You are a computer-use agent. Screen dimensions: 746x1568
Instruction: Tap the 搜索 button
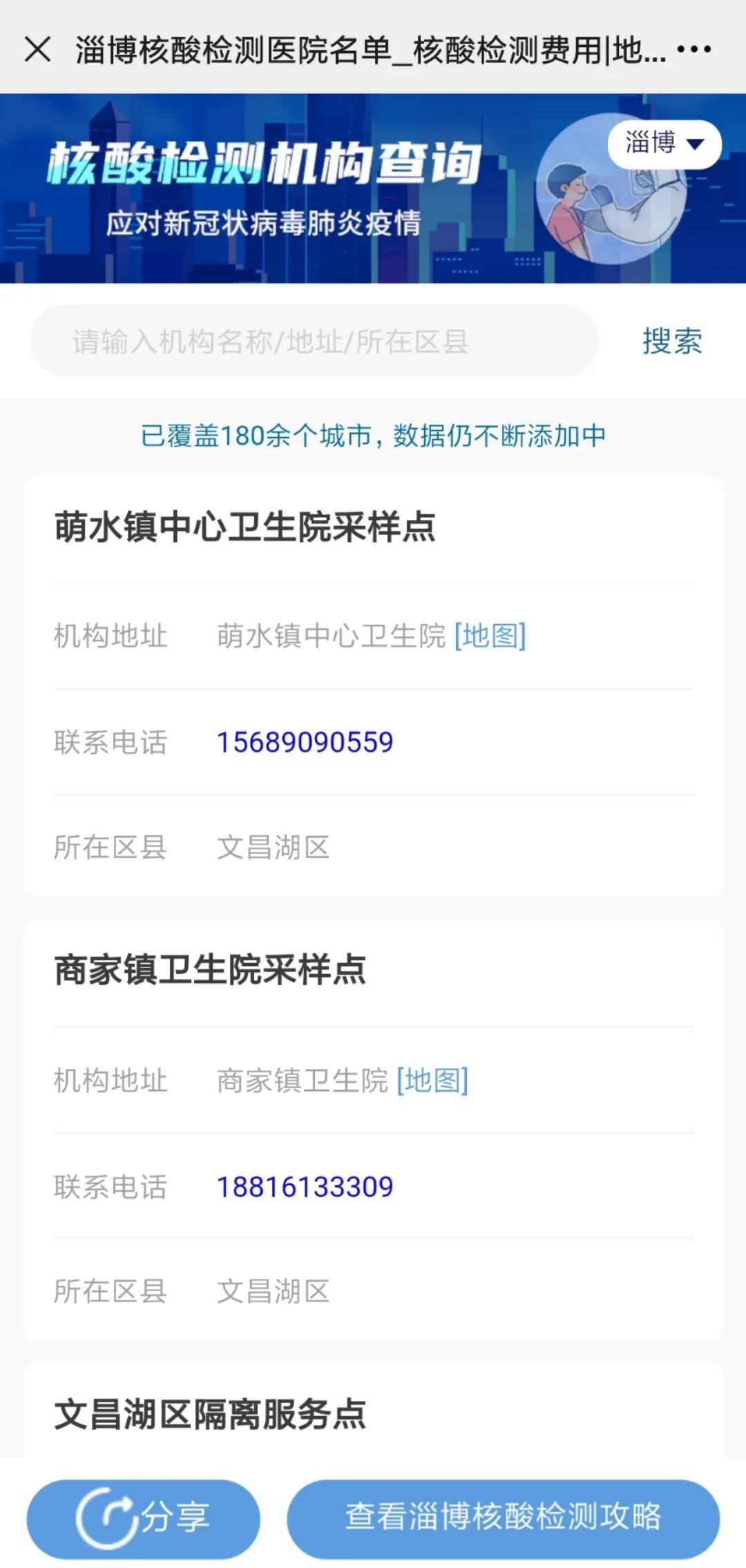(672, 341)
